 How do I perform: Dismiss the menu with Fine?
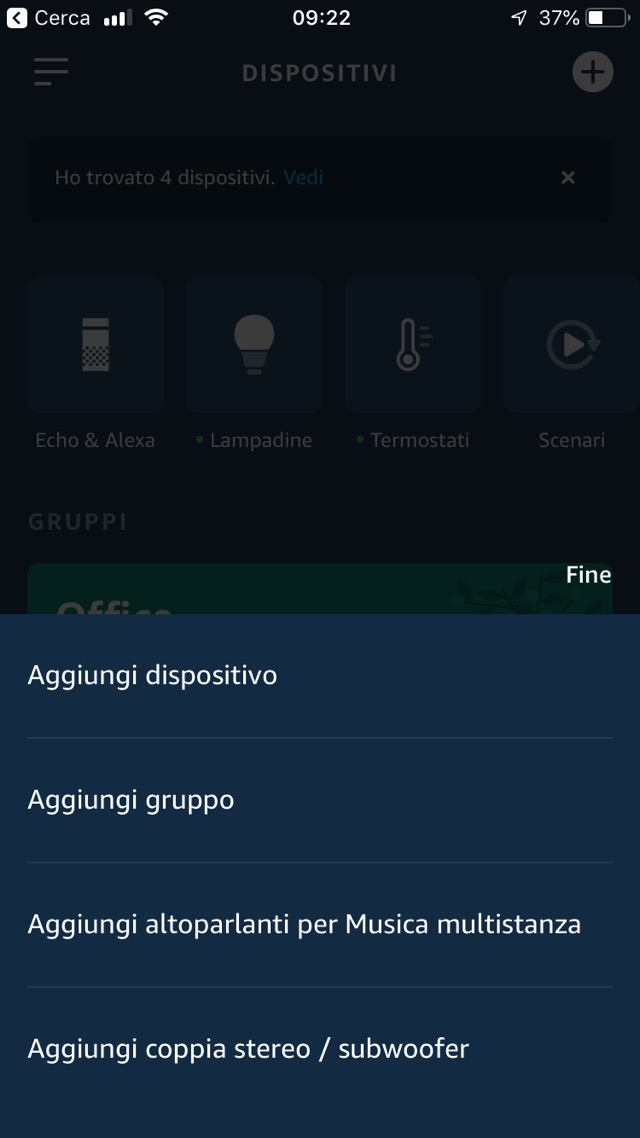tap(588, 575)
